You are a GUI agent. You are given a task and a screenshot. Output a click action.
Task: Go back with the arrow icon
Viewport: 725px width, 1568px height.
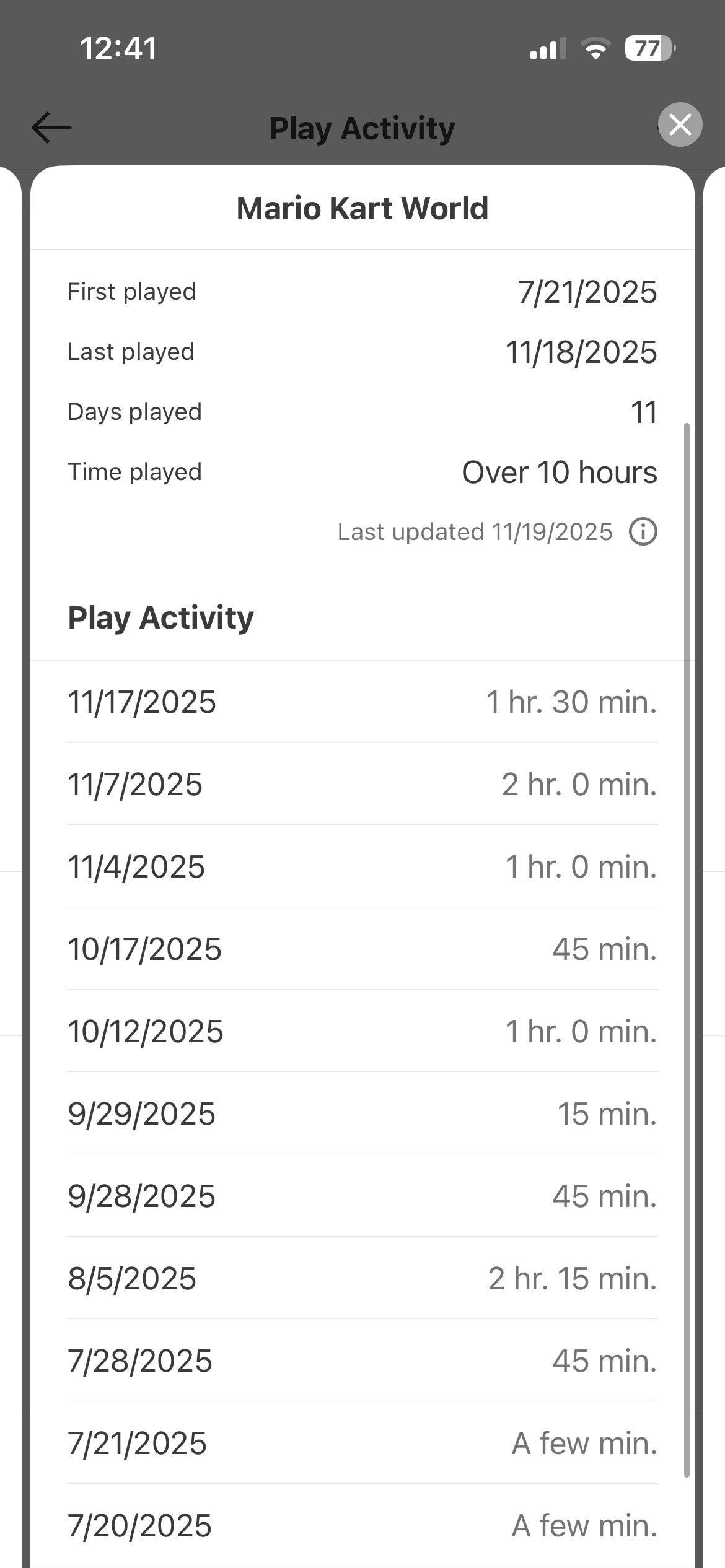tap(52, 128)
